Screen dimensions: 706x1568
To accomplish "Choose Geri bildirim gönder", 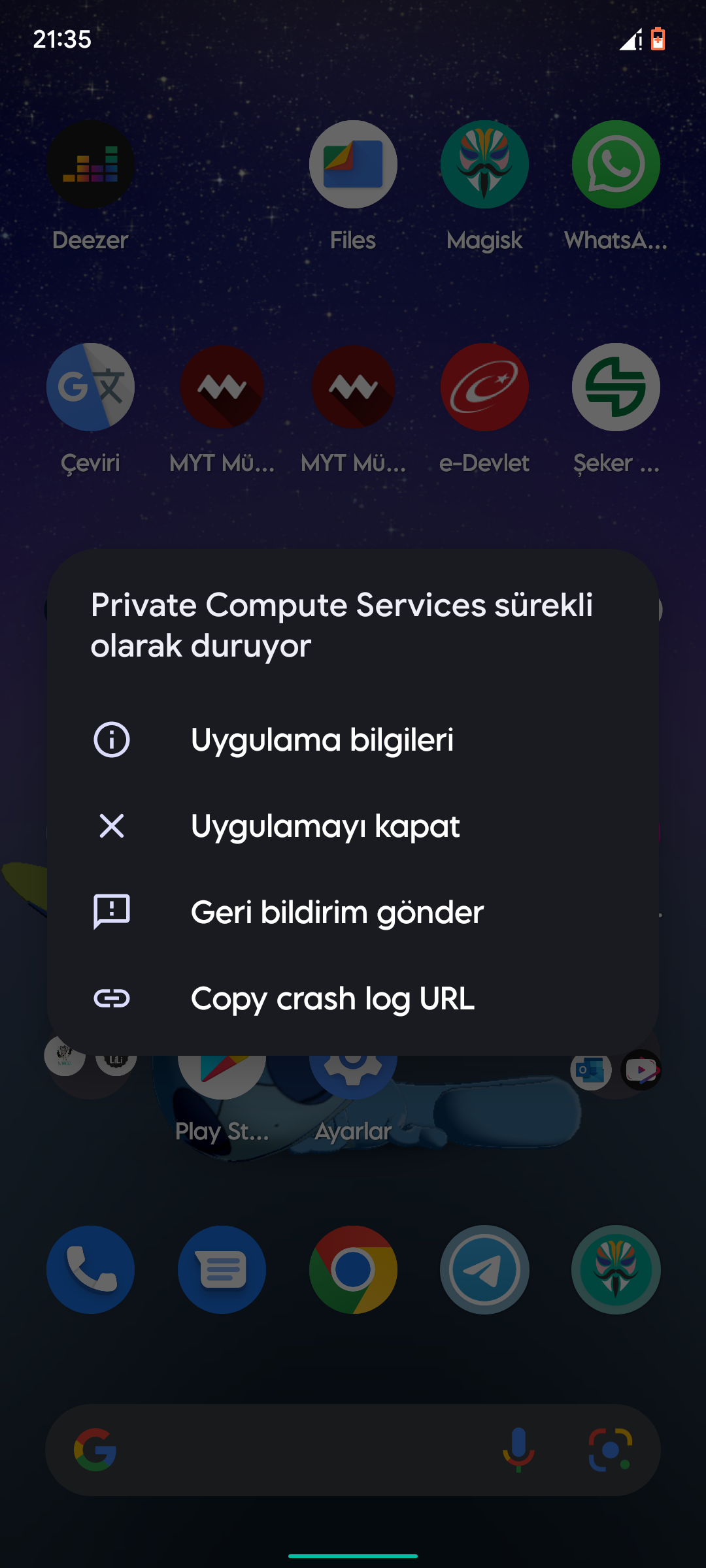I will (337, 913).
